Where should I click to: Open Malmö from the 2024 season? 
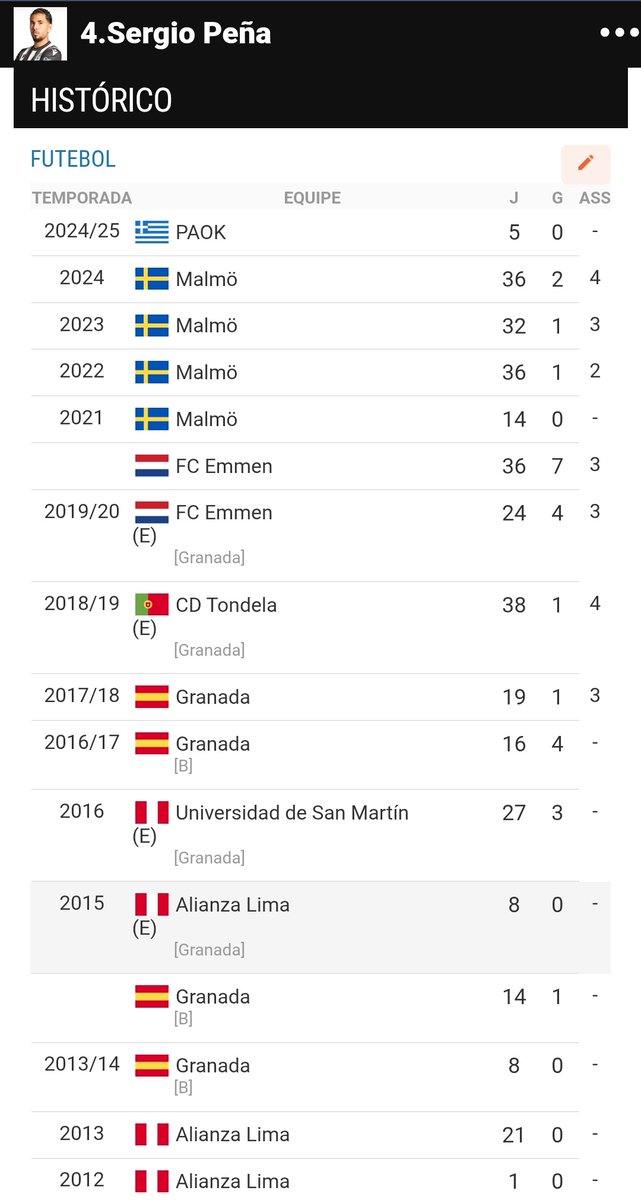206,279
